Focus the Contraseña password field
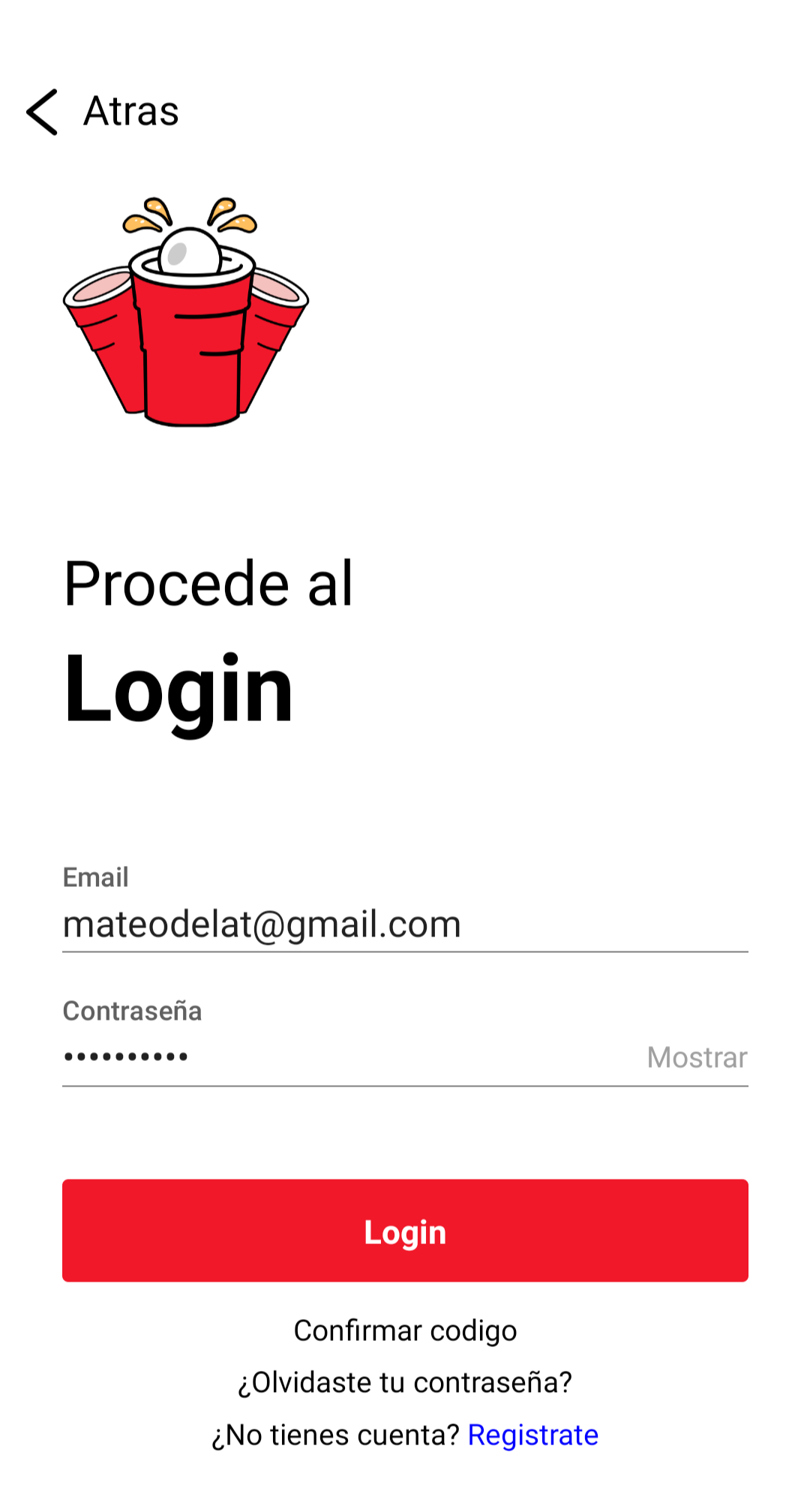The width and height of the screenshot is (810, 1512). point(345,1057)
